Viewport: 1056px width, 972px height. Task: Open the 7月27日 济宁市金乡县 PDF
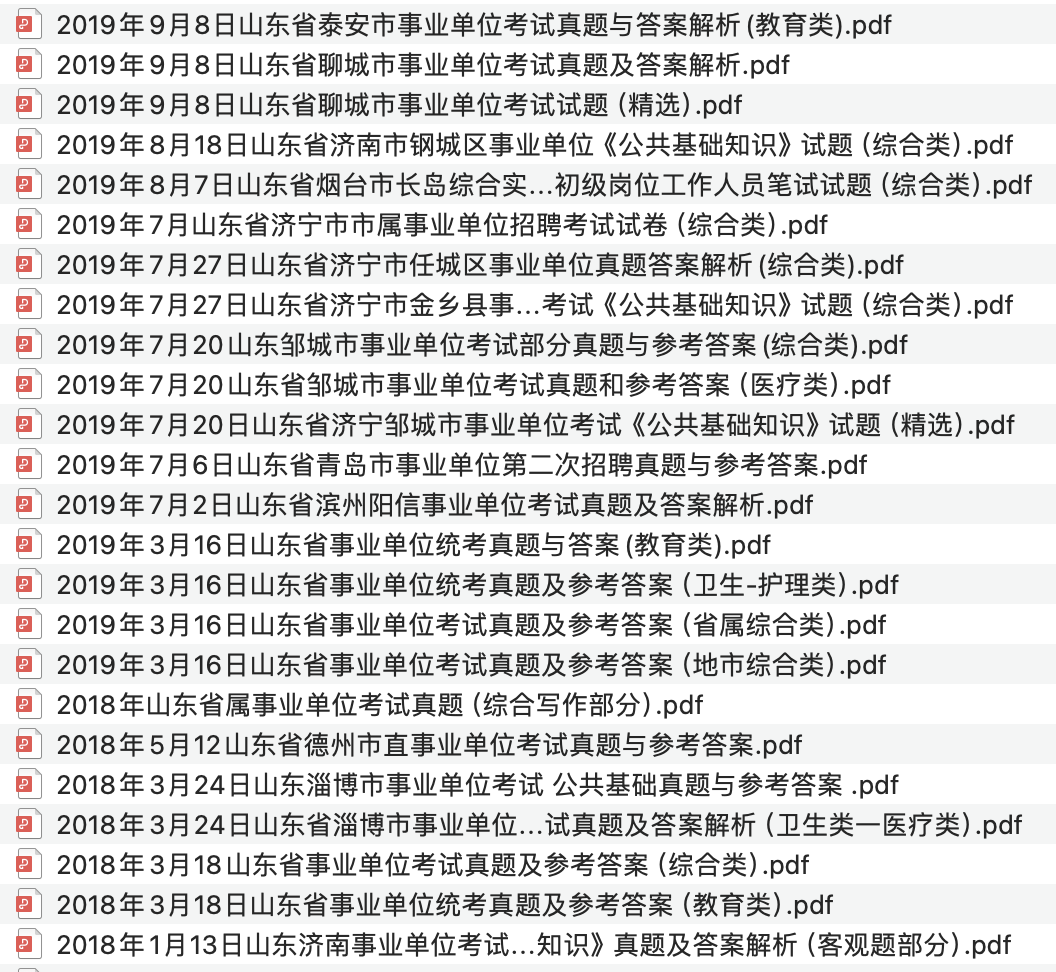(x=534, y=305)
